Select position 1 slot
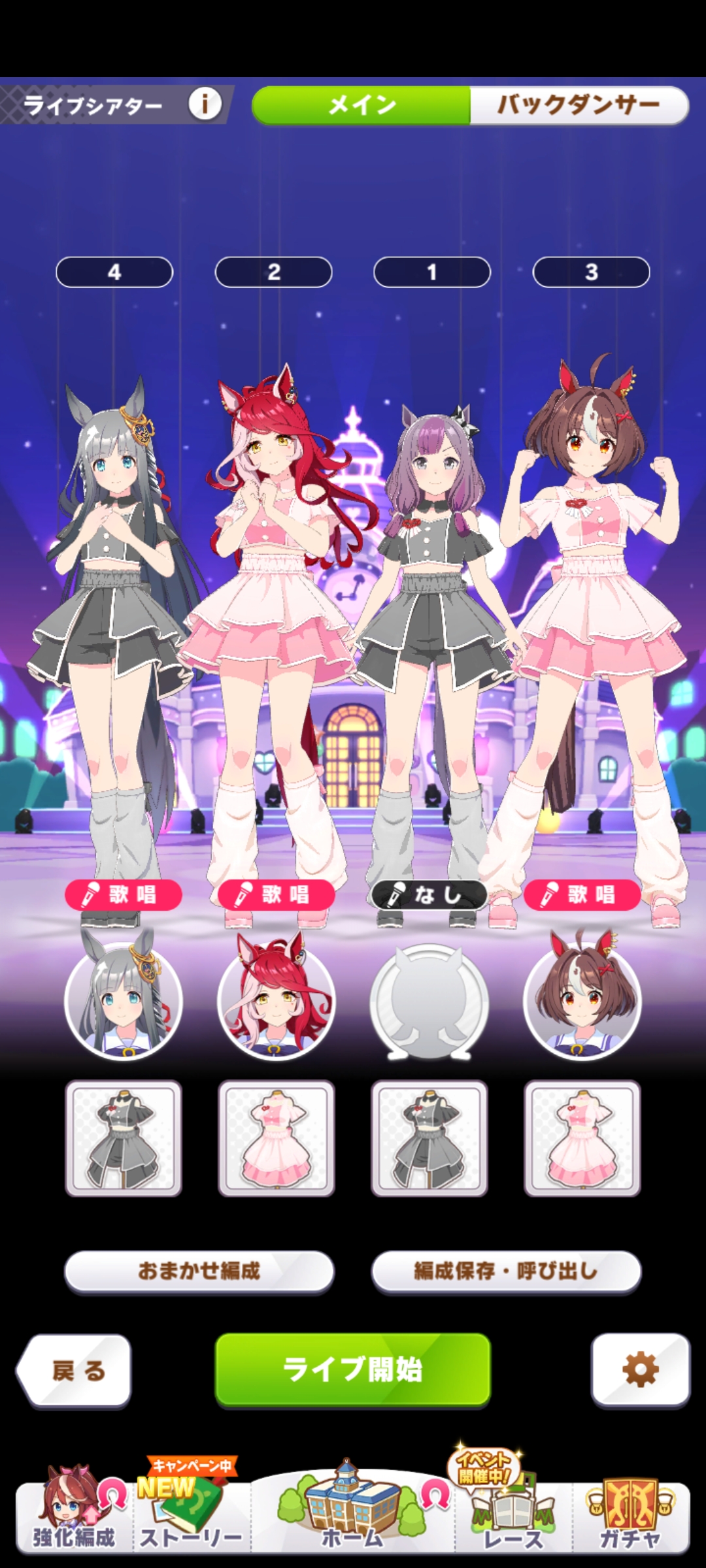 [431, 272]
